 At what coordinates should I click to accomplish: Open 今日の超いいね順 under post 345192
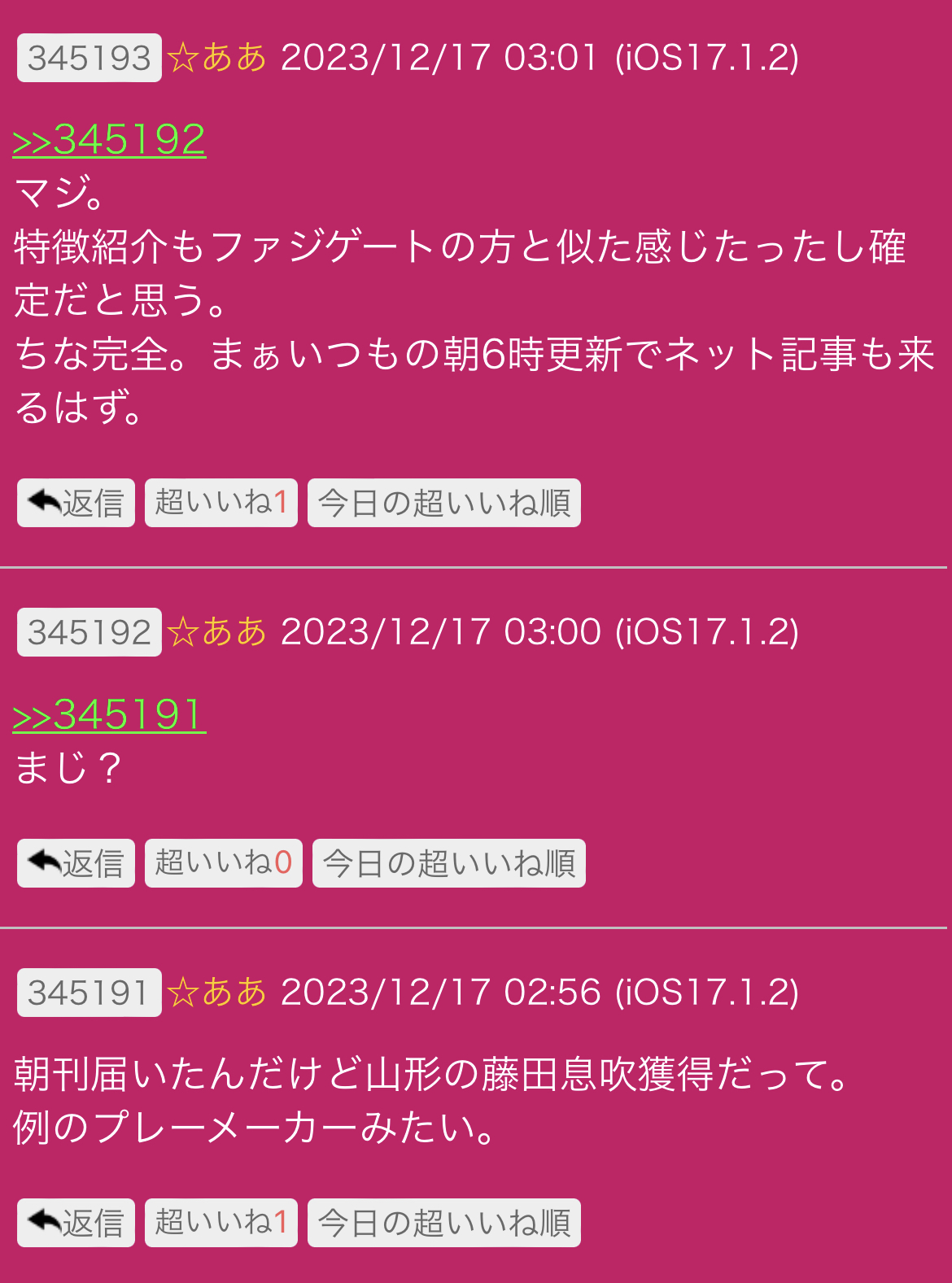coord(448,863)
